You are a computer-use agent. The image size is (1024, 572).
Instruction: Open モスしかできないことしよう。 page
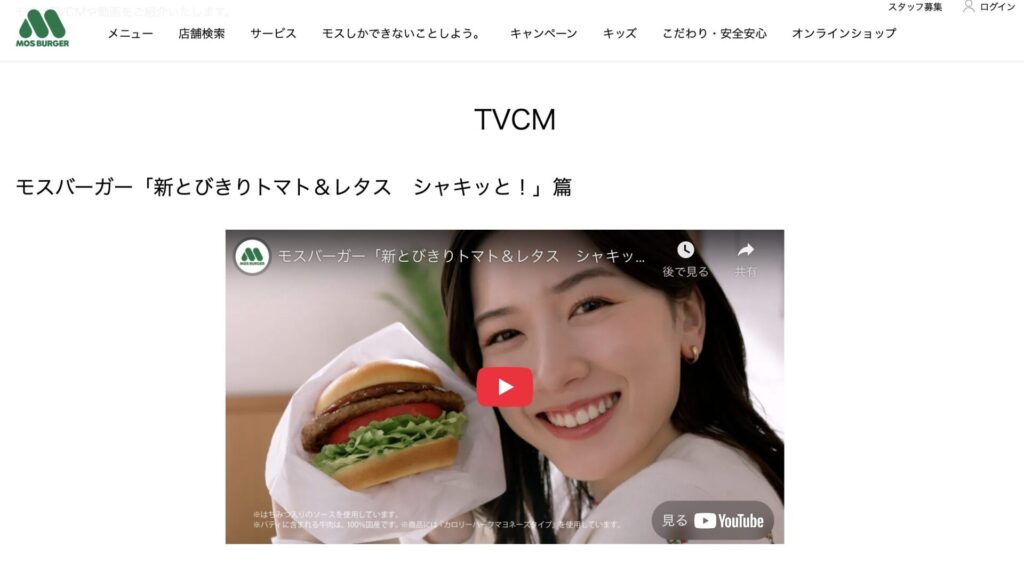(401, 33)
